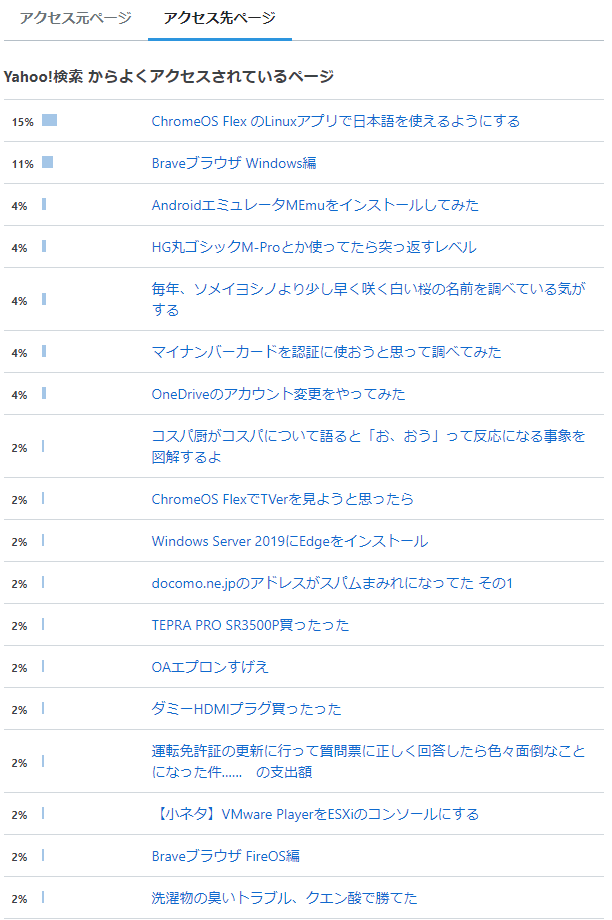Open the ダミーHDMIプラグ article link
Viewport: 612px width, 920px height.
point(246,709)
